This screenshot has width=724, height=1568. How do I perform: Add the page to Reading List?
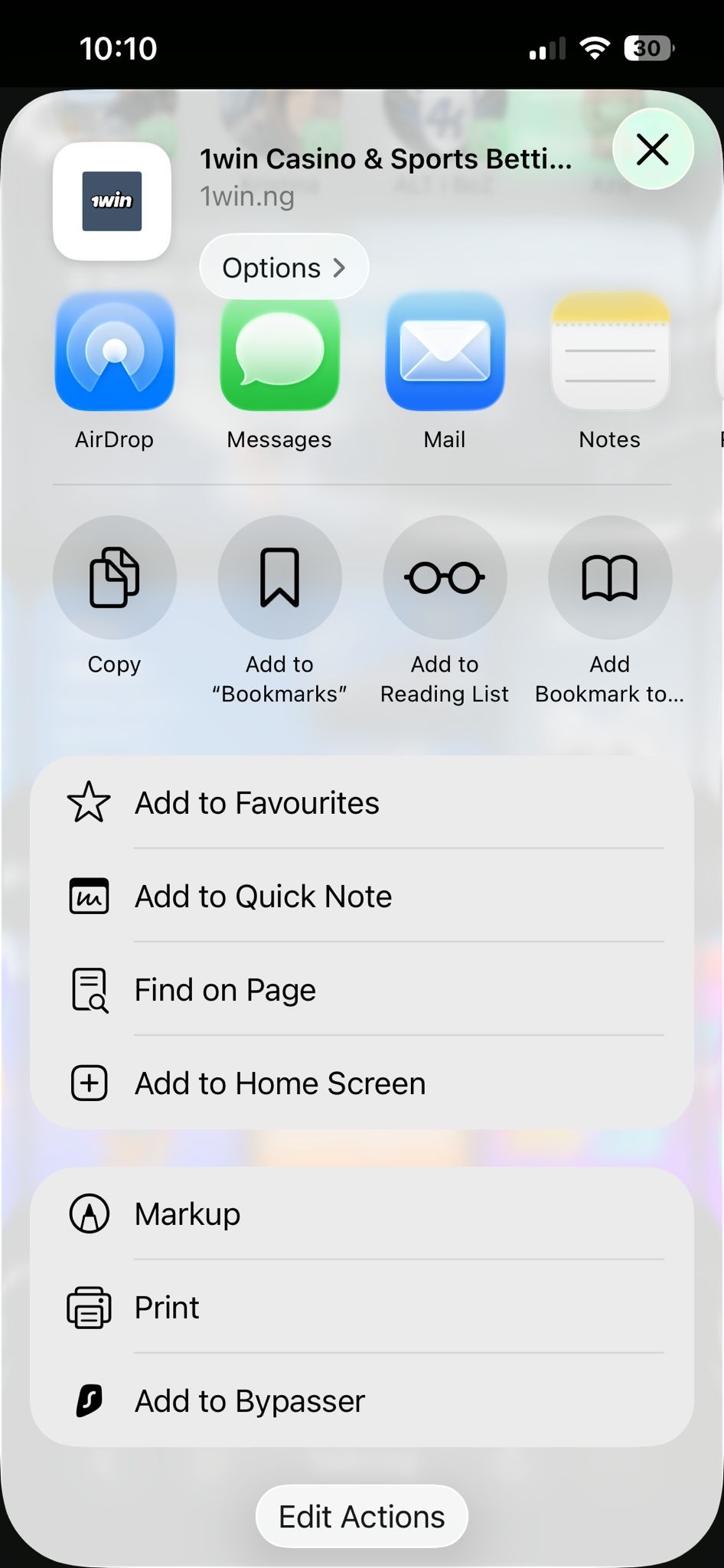tap(444, 578)
